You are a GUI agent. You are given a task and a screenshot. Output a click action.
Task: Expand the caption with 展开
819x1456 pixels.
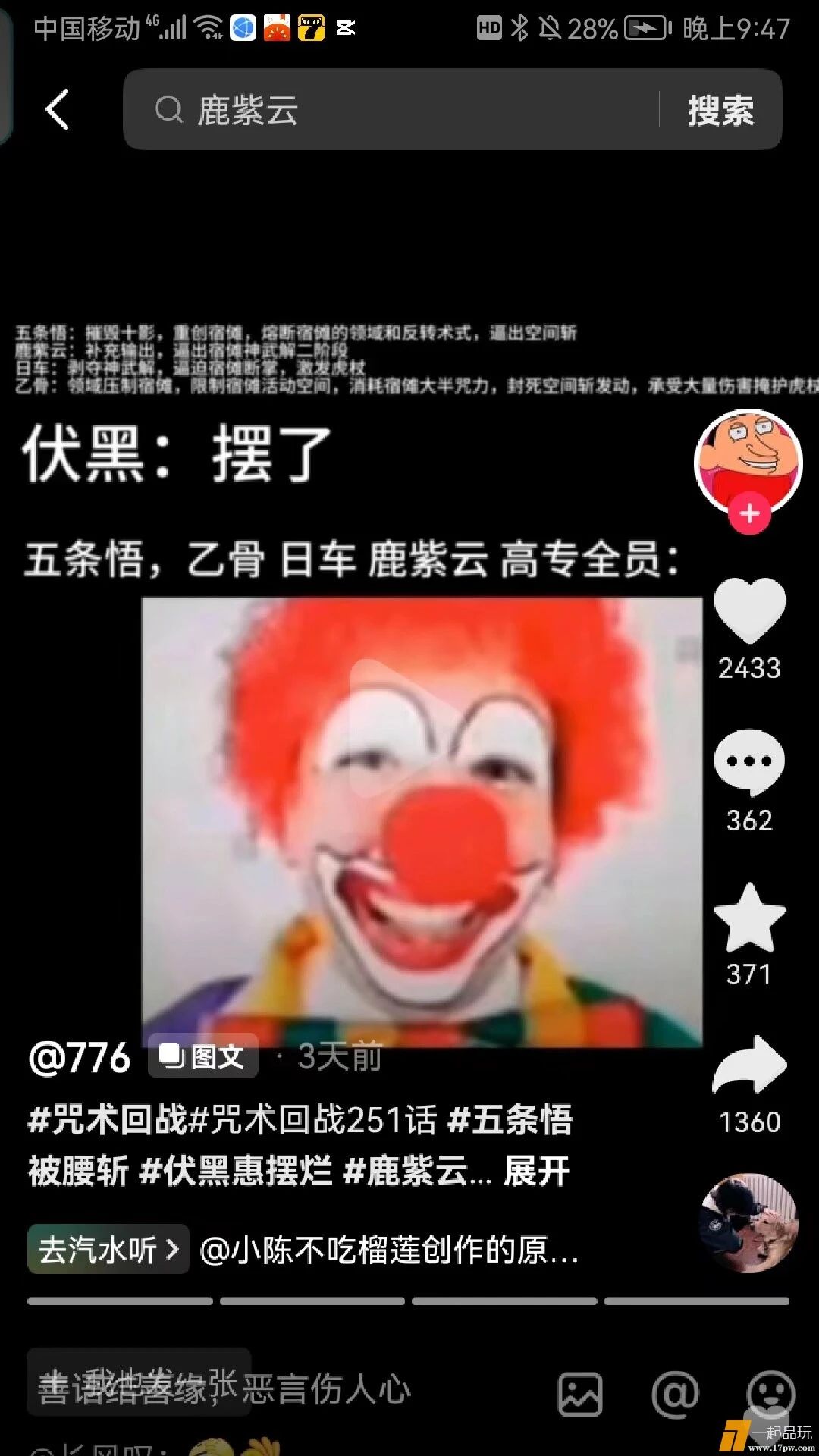tap(537, 1171)
